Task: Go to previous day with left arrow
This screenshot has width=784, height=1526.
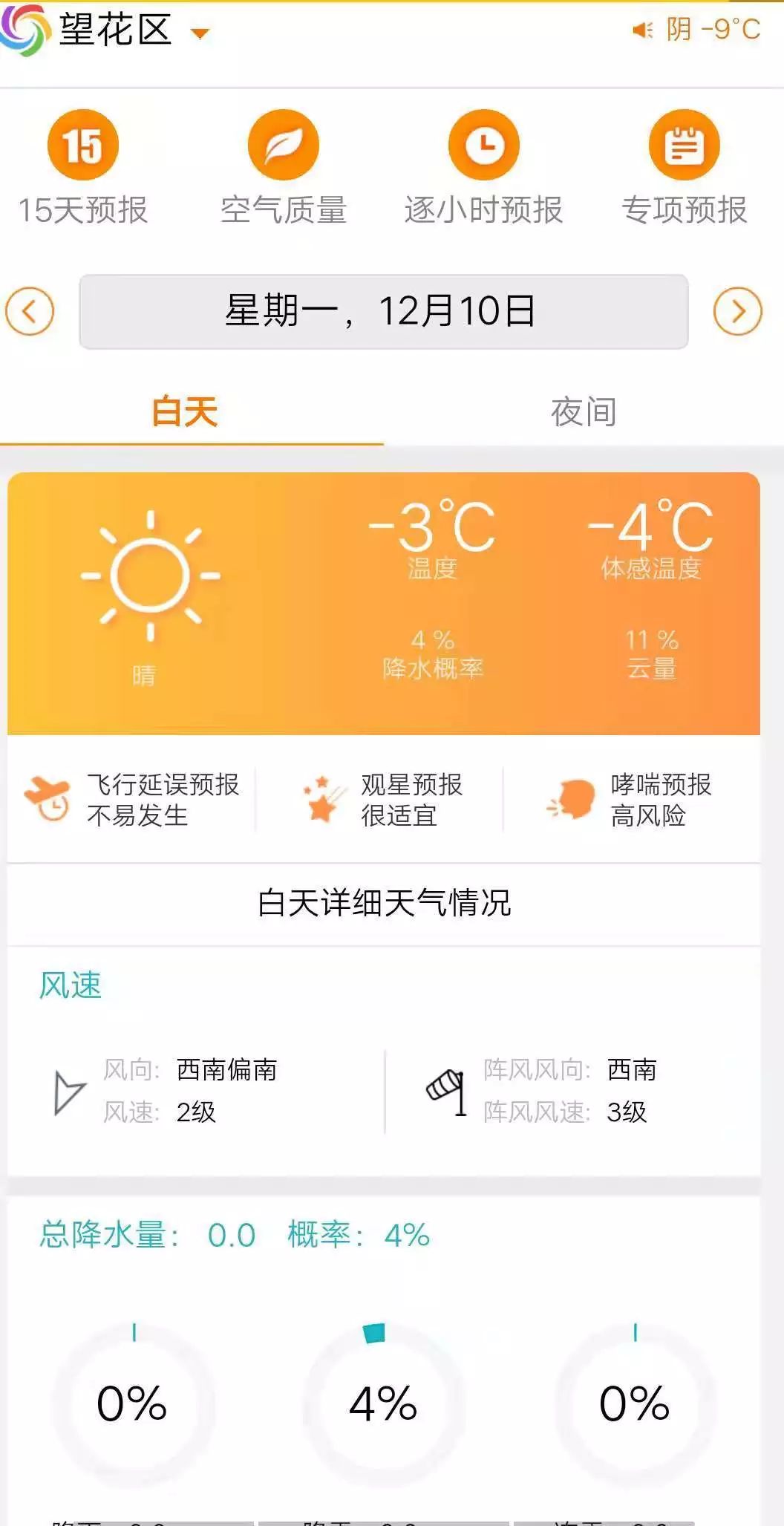Action: coord(30,311)
